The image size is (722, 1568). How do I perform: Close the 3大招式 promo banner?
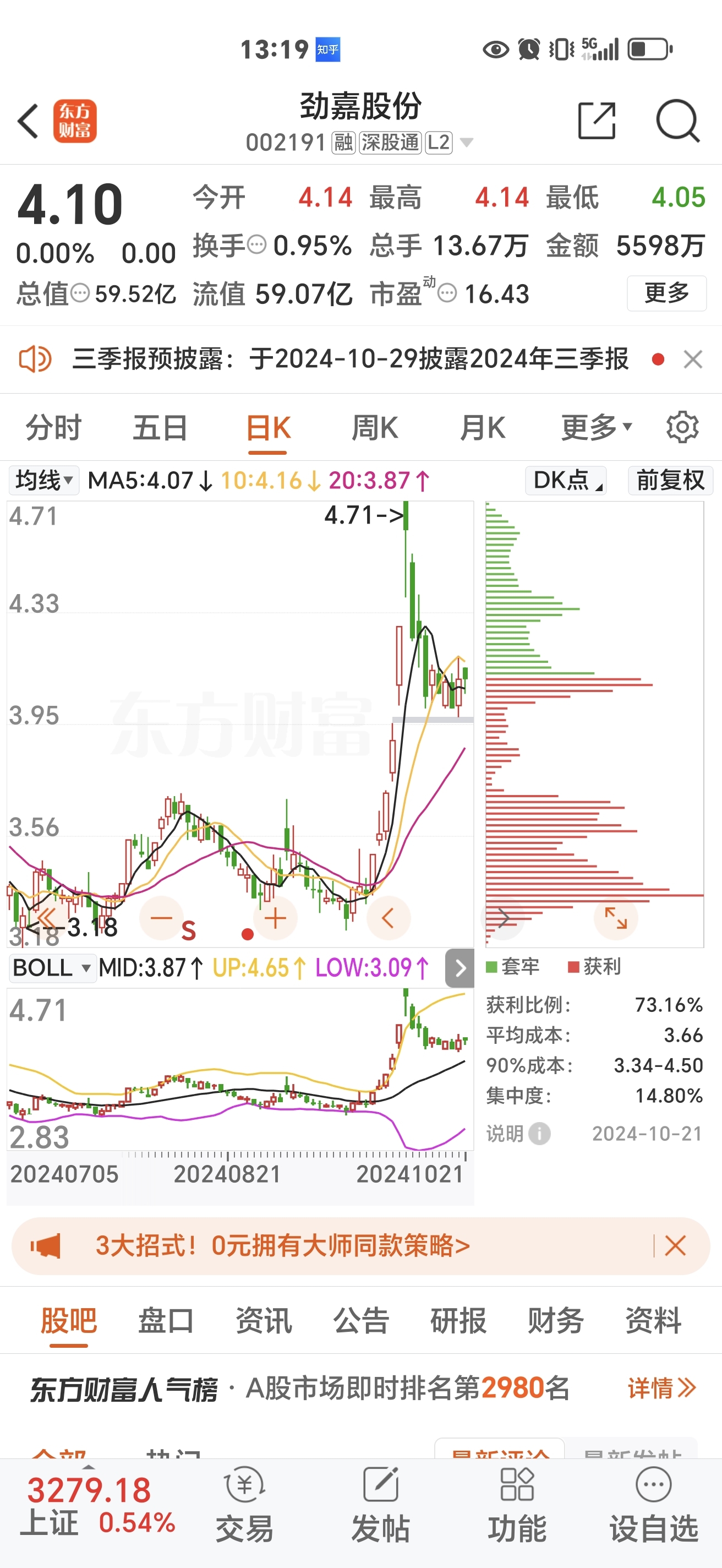click(675, 1245)
